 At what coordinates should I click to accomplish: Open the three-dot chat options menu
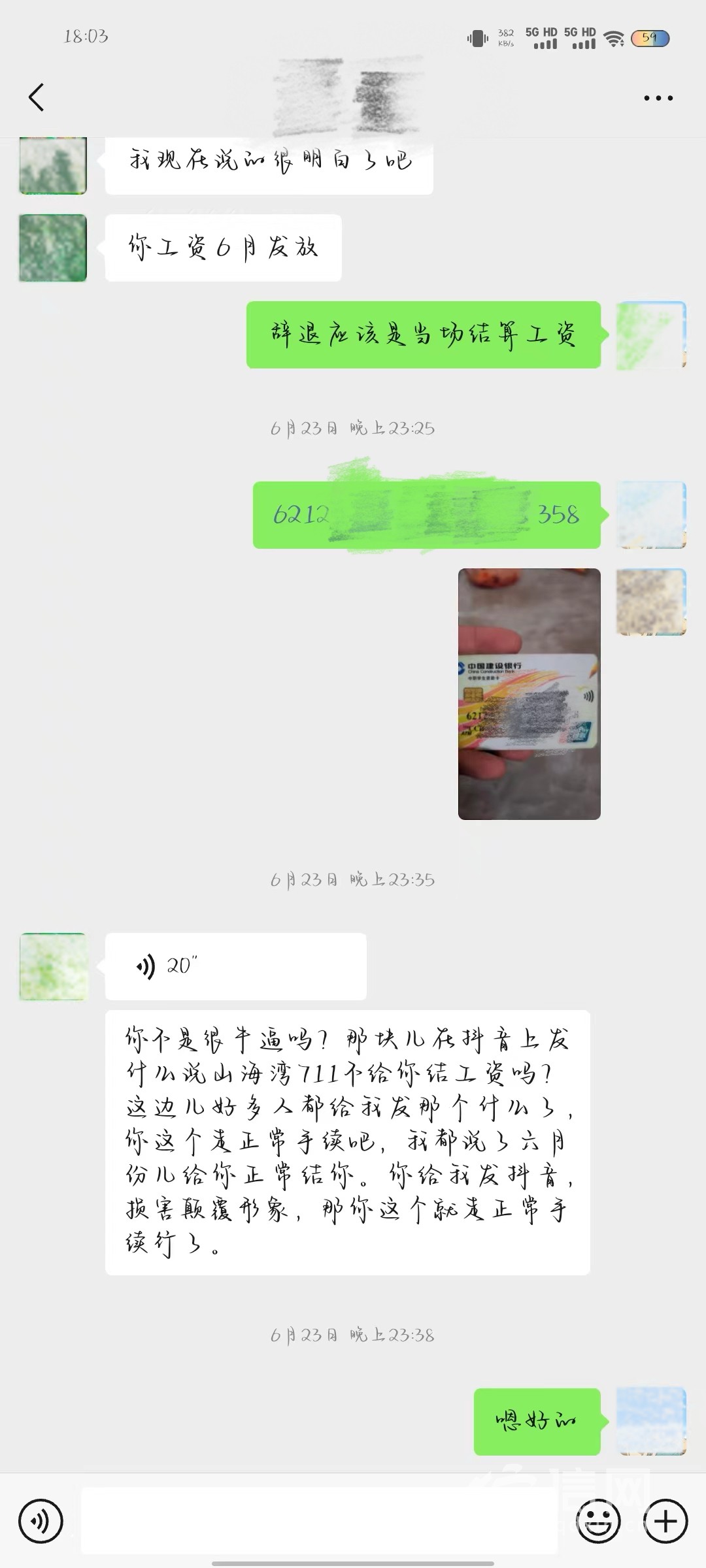click(658, 98)
